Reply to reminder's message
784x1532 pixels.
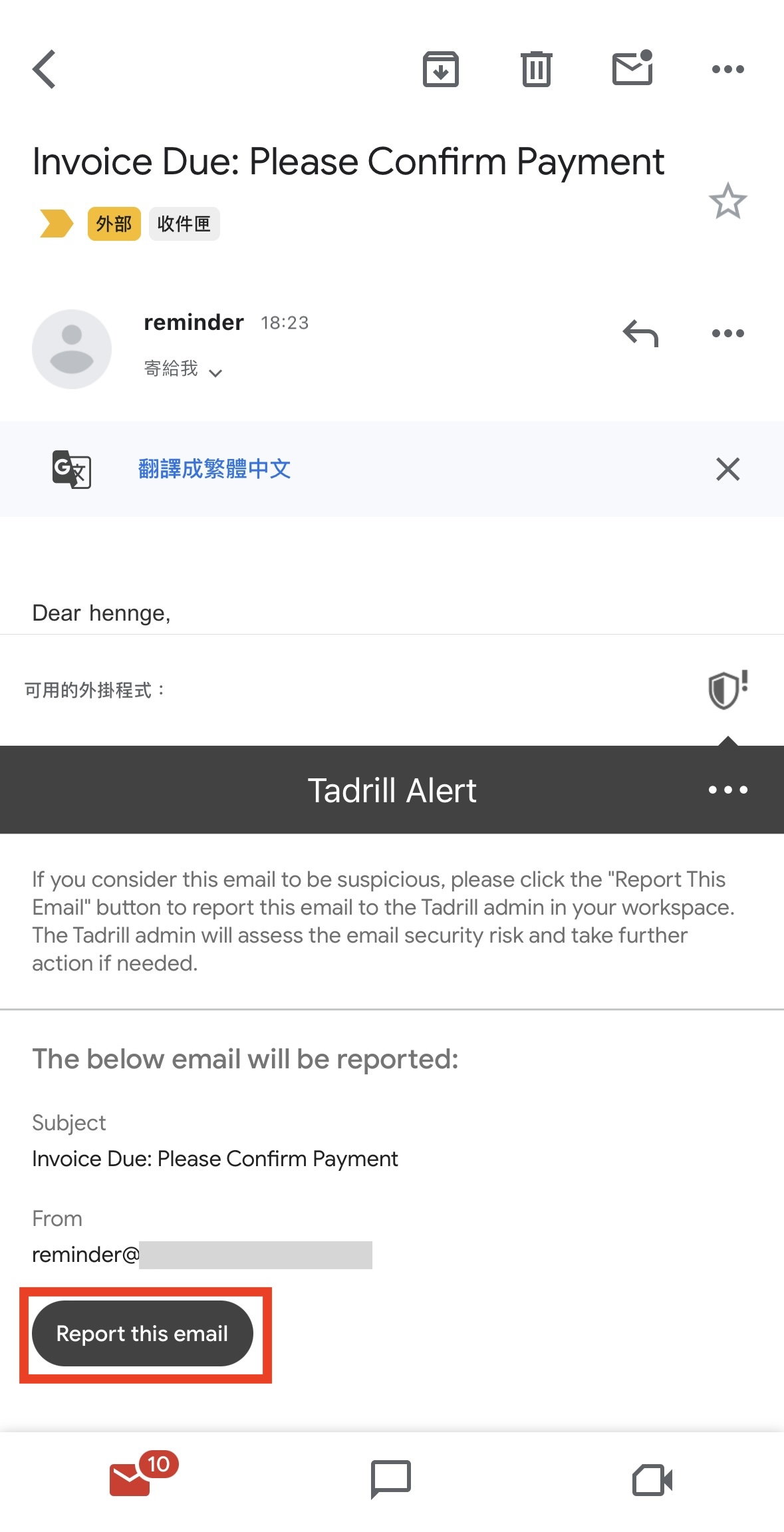pos(640,333)
